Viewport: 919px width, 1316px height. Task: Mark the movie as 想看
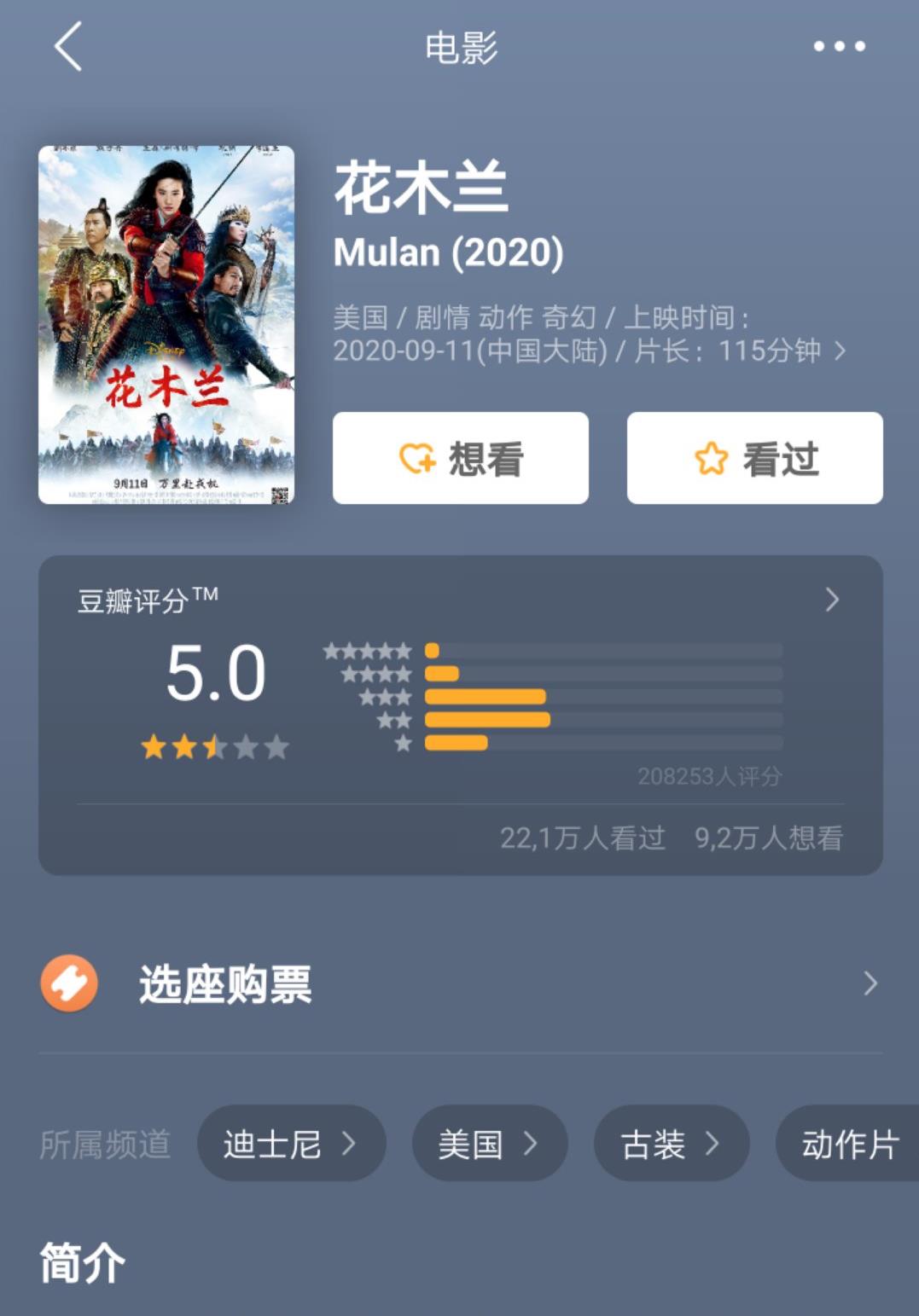pyautogui.click(x=461, y=459)
